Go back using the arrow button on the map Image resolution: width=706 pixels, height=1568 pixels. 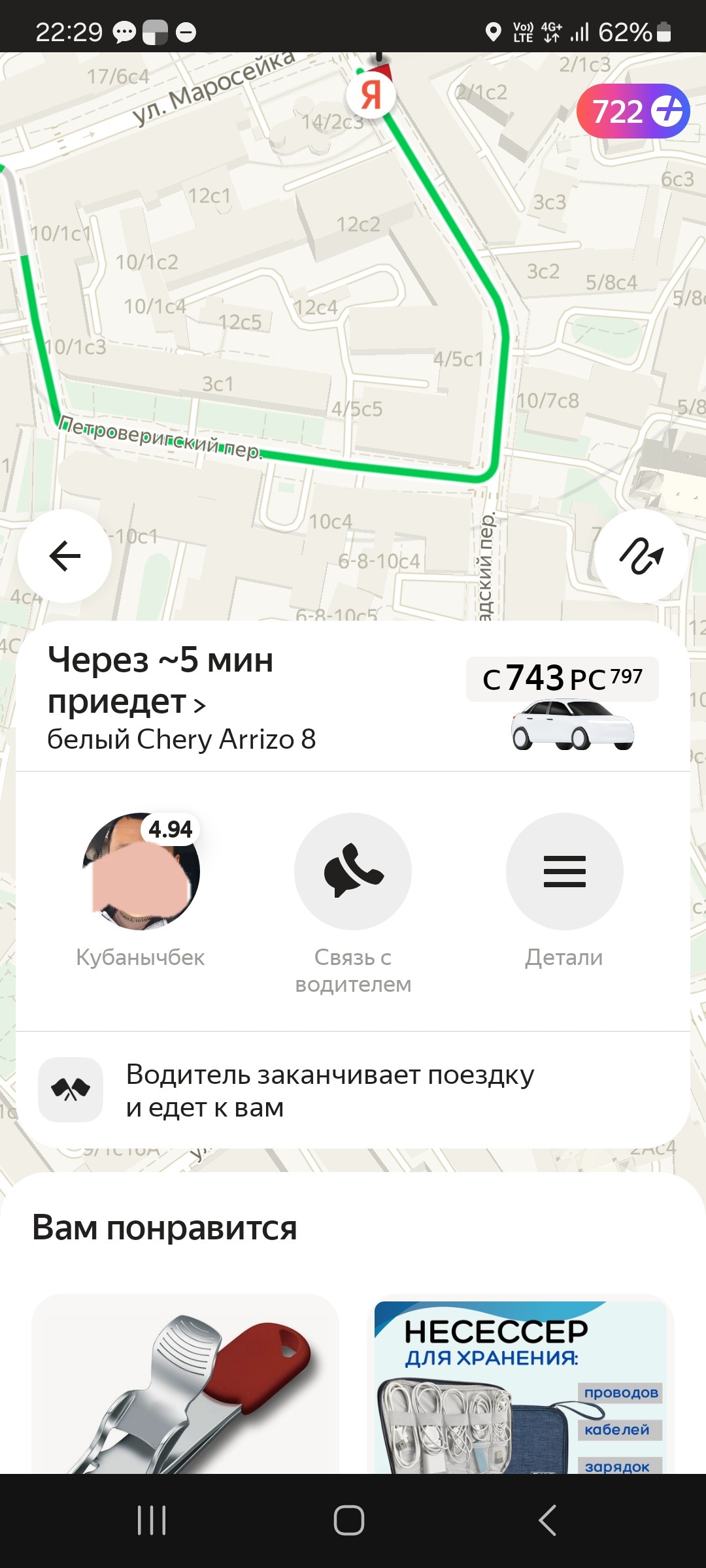click(x=65, y=556)
